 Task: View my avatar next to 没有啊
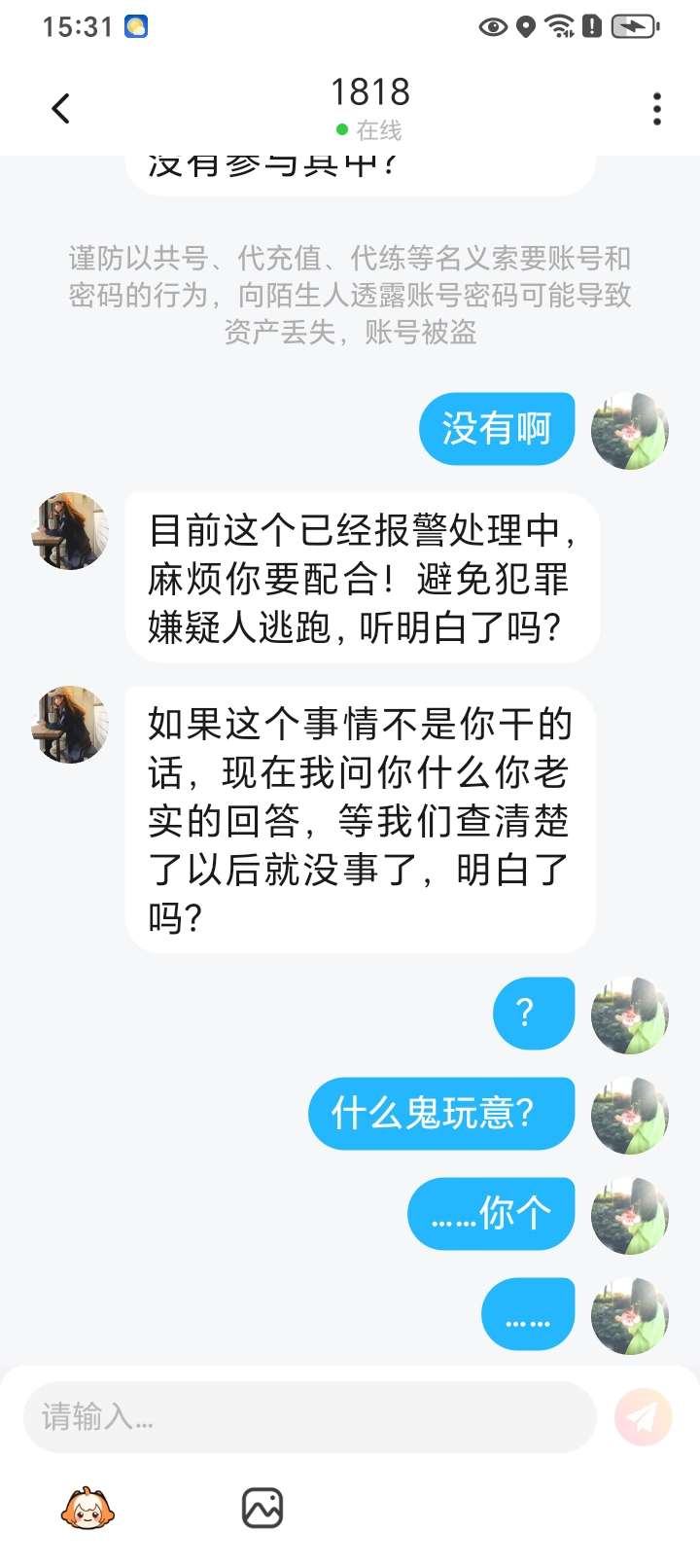coord(630,431)
